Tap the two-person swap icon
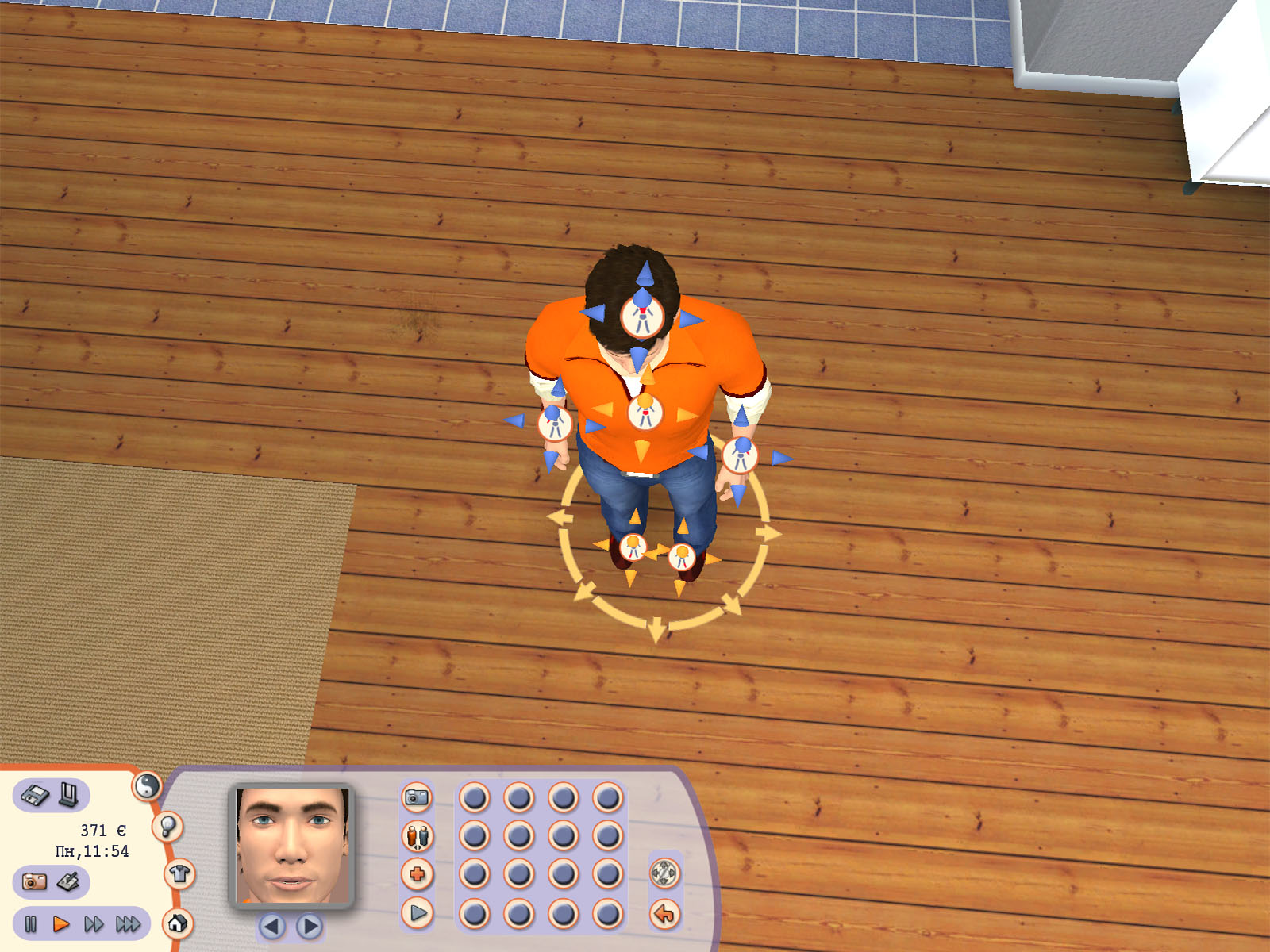The height and width of the screenshot is (952, 1270). point(417,835)
